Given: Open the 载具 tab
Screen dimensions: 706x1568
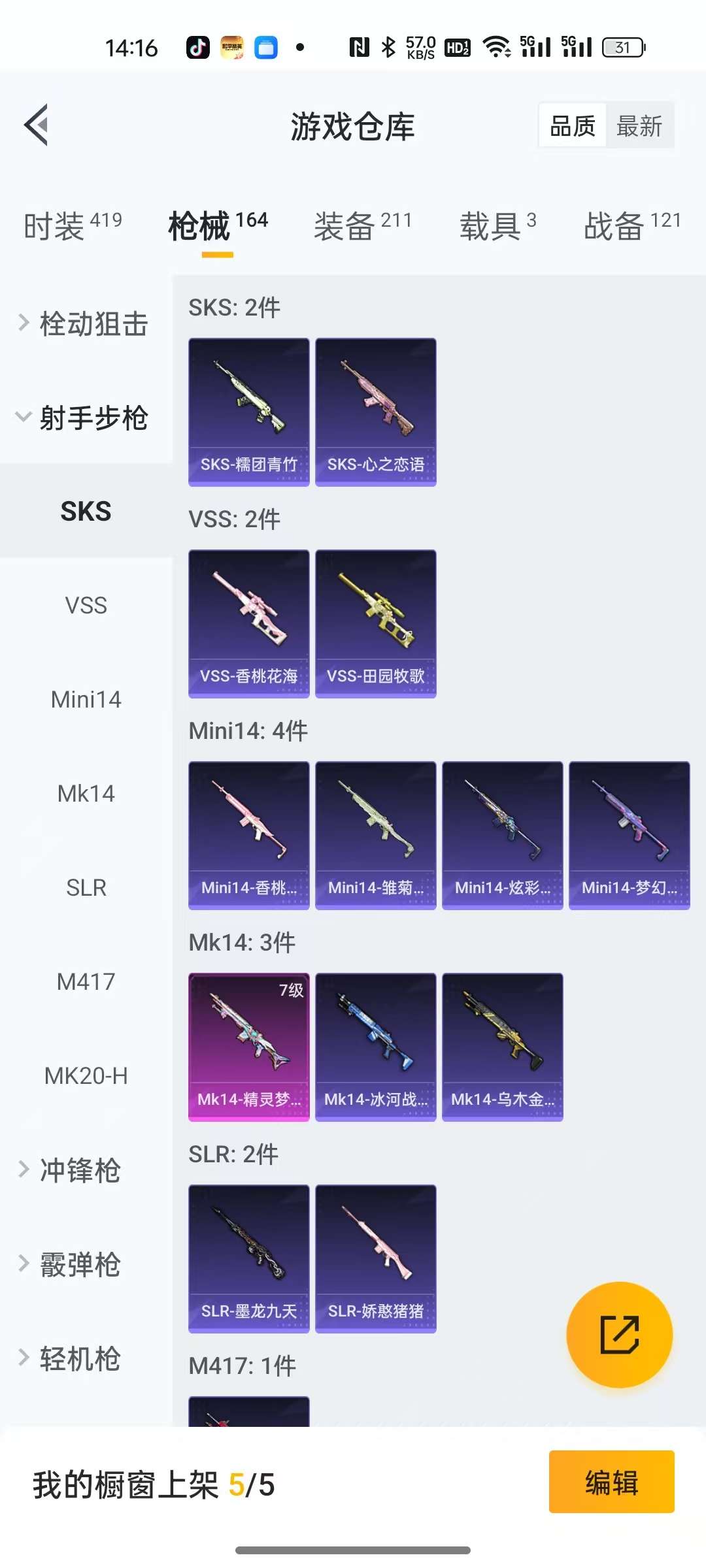Looking at the screenshot, I should point(497,226).
